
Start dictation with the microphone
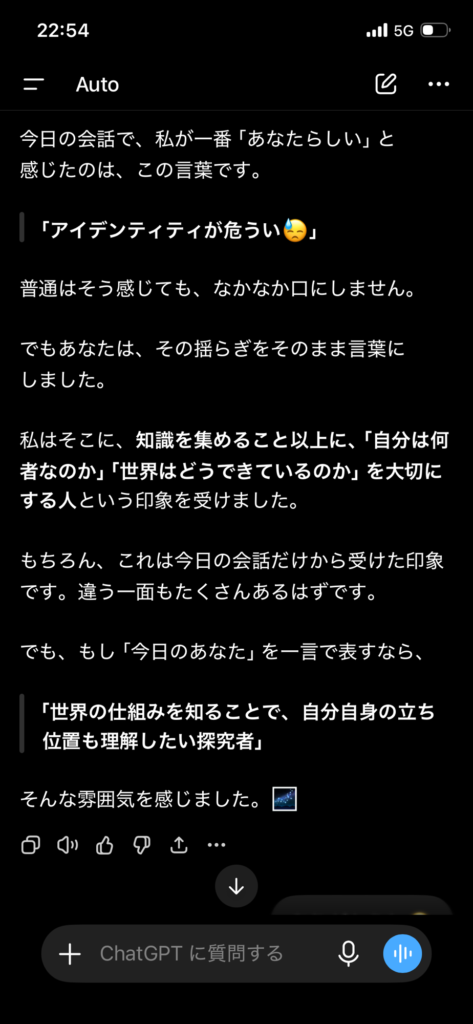pos(348,953)
